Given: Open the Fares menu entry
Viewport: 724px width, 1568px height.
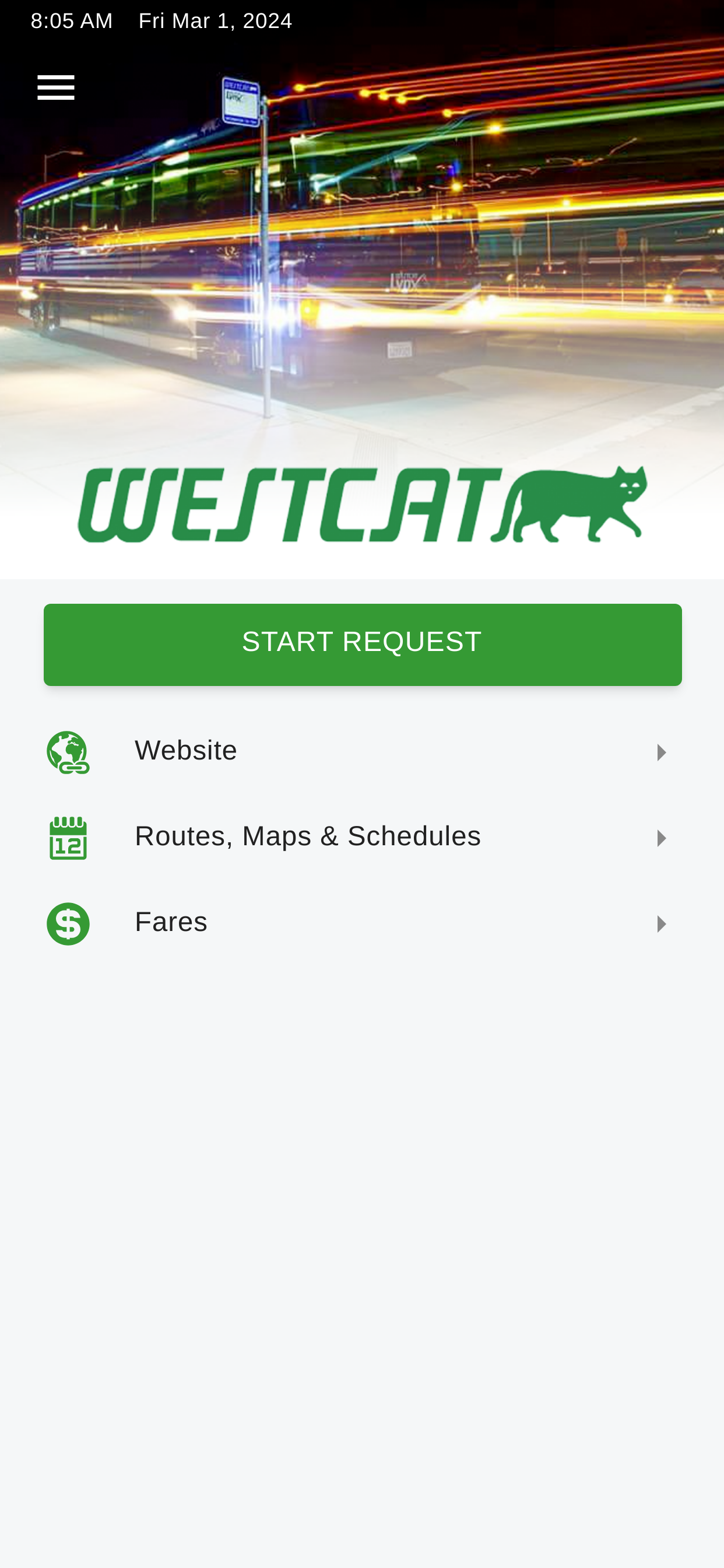Looking at the screenshot, I should (x=171, y=922).
